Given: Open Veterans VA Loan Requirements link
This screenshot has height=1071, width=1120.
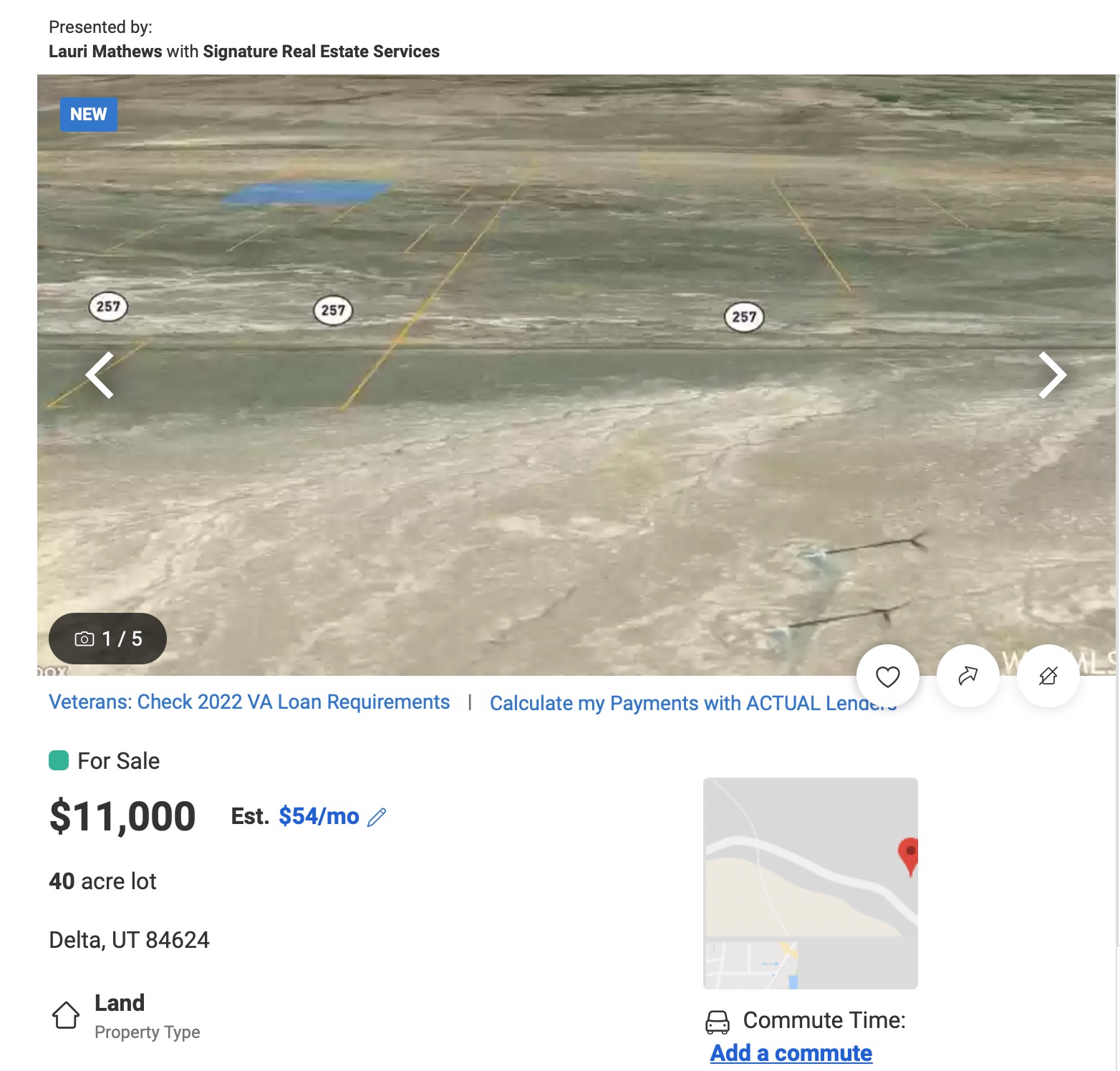Looking at the screenshot, I should (x=248, y=702).
